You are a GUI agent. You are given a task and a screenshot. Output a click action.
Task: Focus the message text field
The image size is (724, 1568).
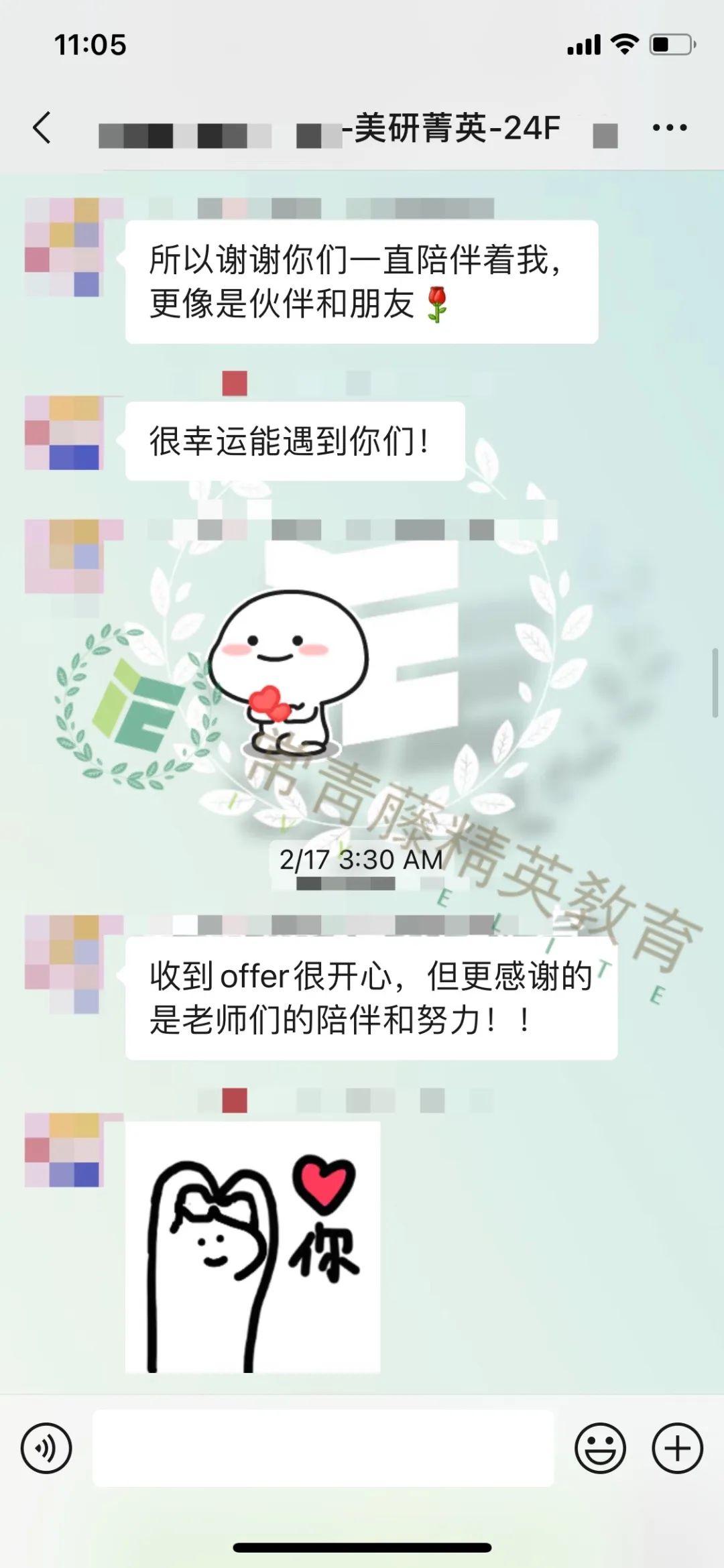(323, 1448)
